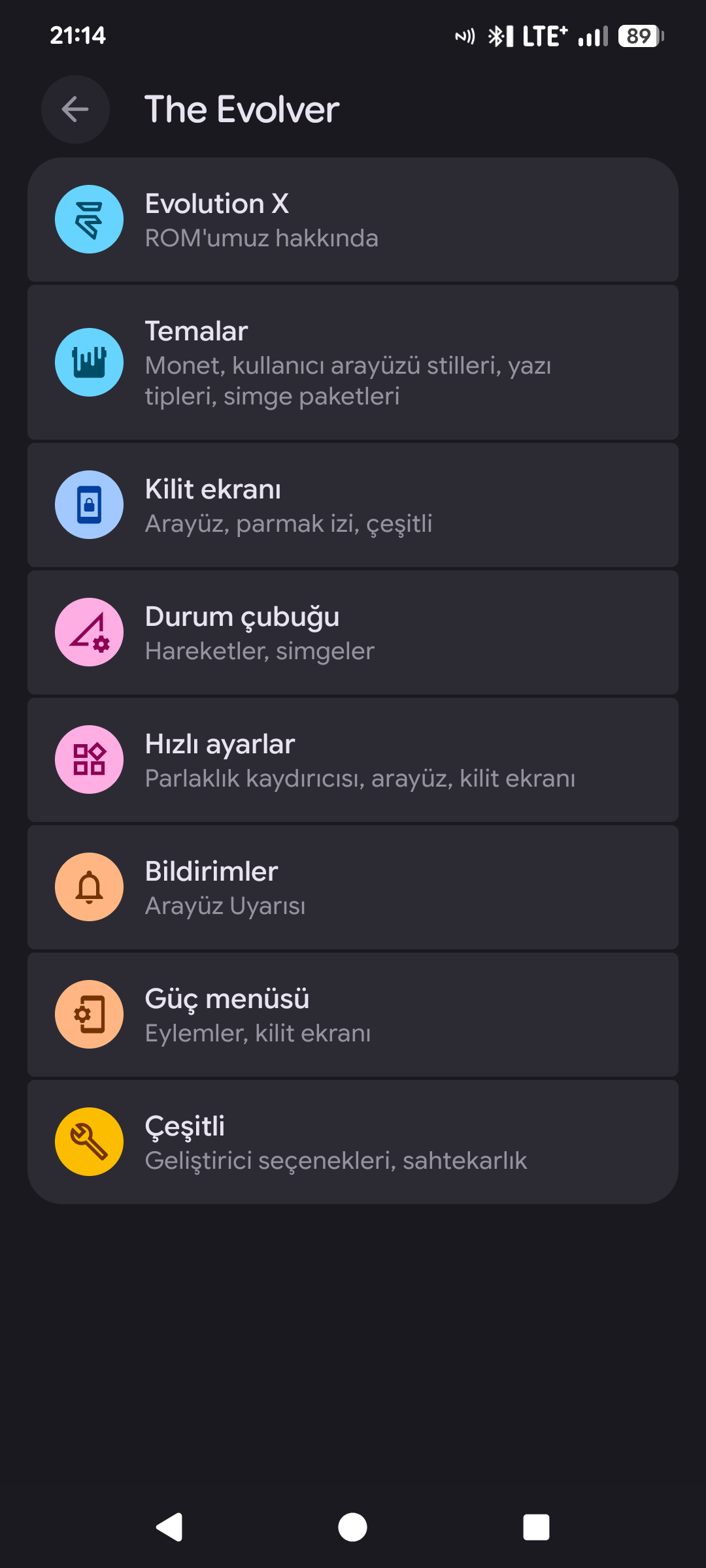Image resolution: width=706 pixels, height=1568 pixels.
Task: Go back using the top arrow
Action: tap(75, 109)
